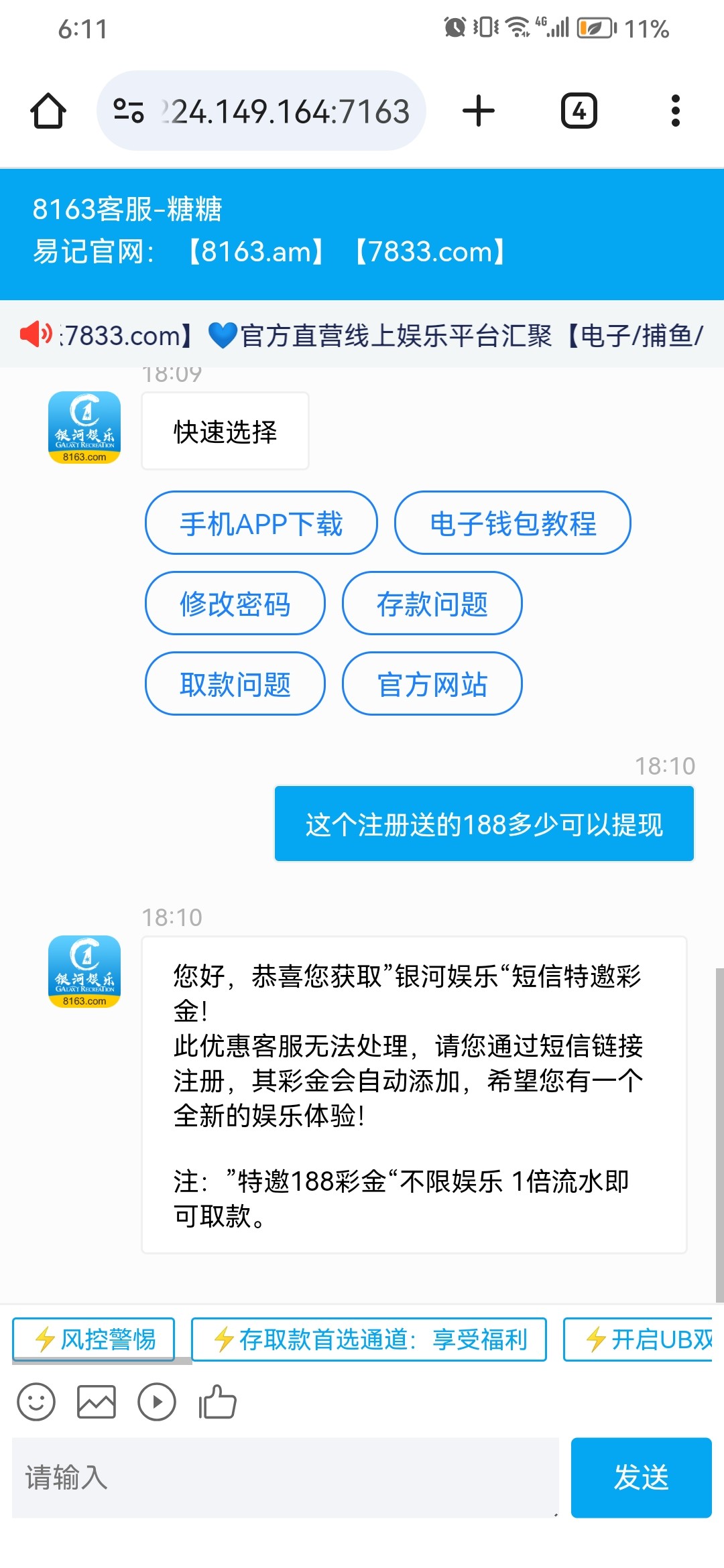The image size is (724, 1568).
Task: Select the 电子钱包教程 quick option
Action: [512, 523]
